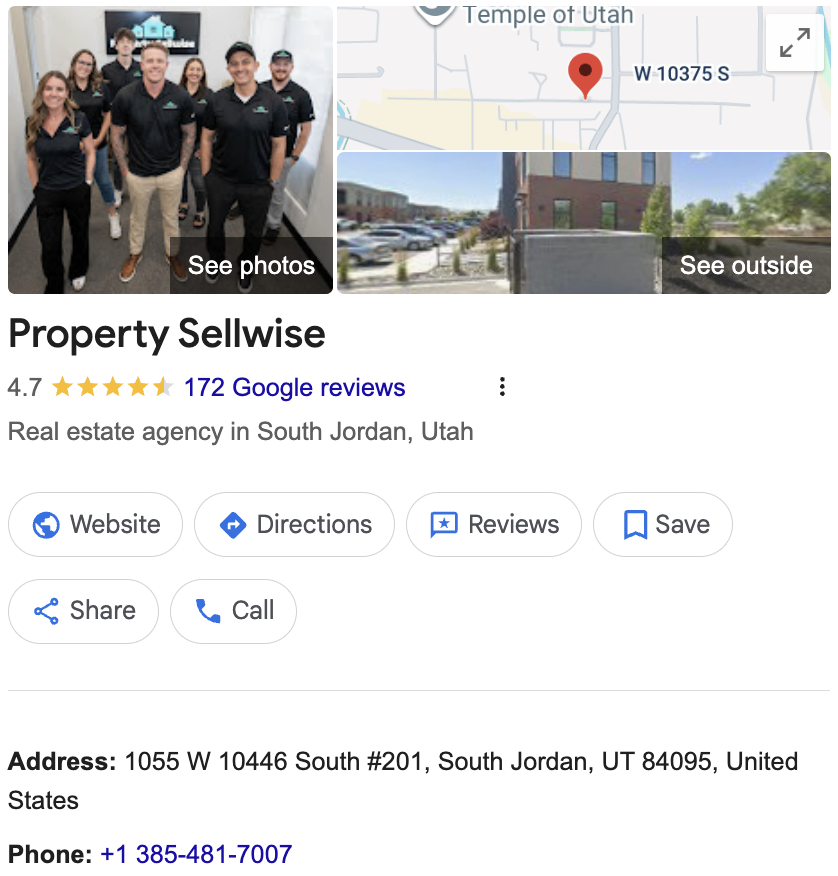This screenshot has width=838, height=876.
Task: Tap the phone number +1 385-481-7007
Action: tap(196, 855)
